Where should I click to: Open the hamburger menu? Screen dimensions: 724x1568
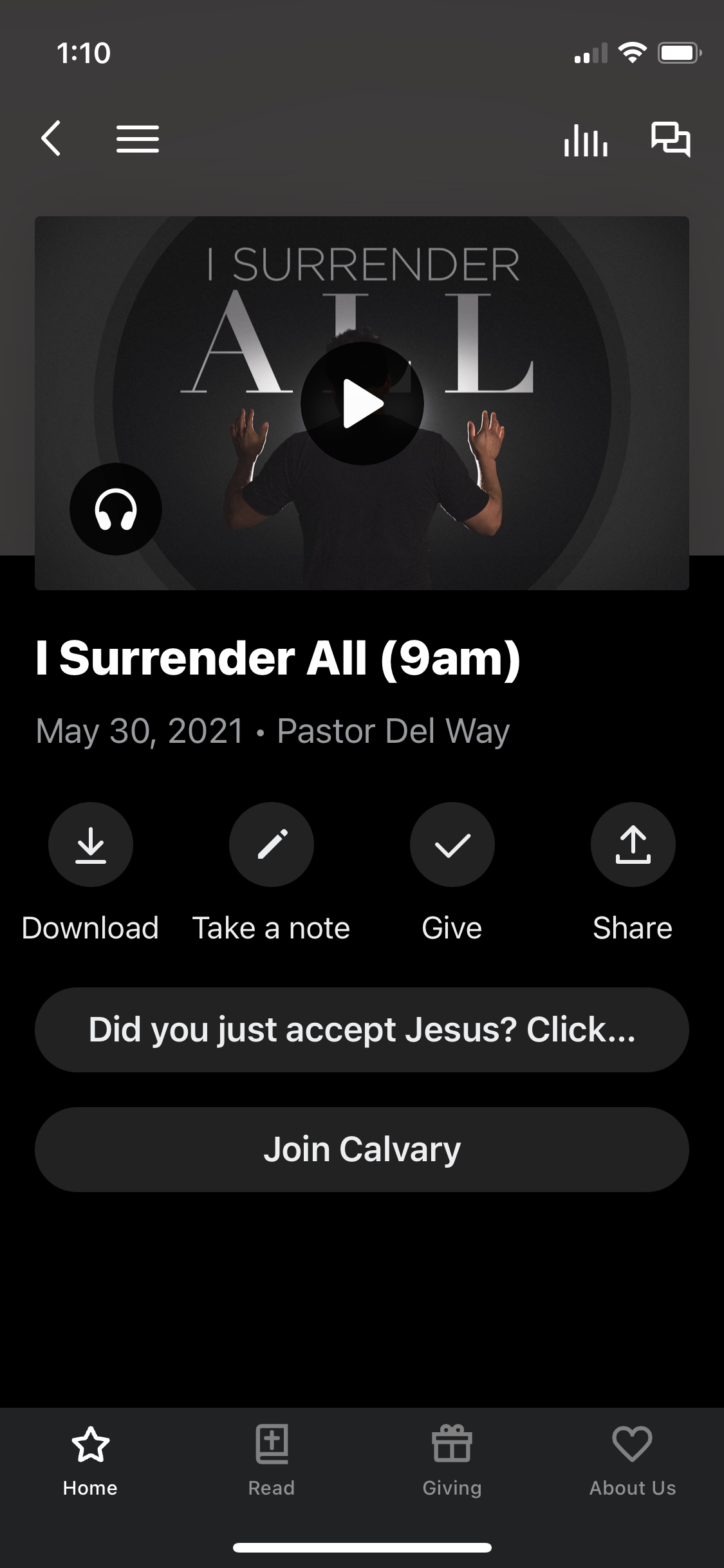coord(137,139)
